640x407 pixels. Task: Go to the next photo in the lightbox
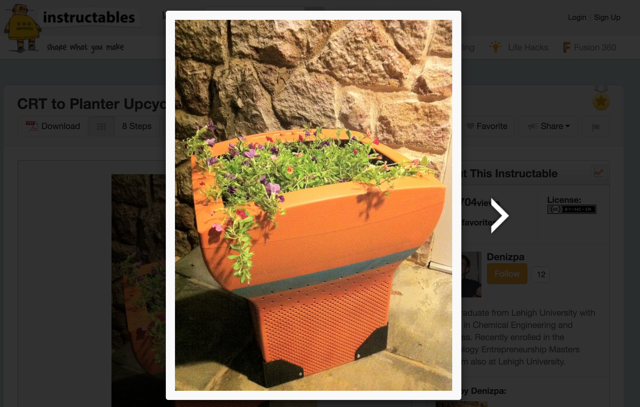[x=499, y=215]
